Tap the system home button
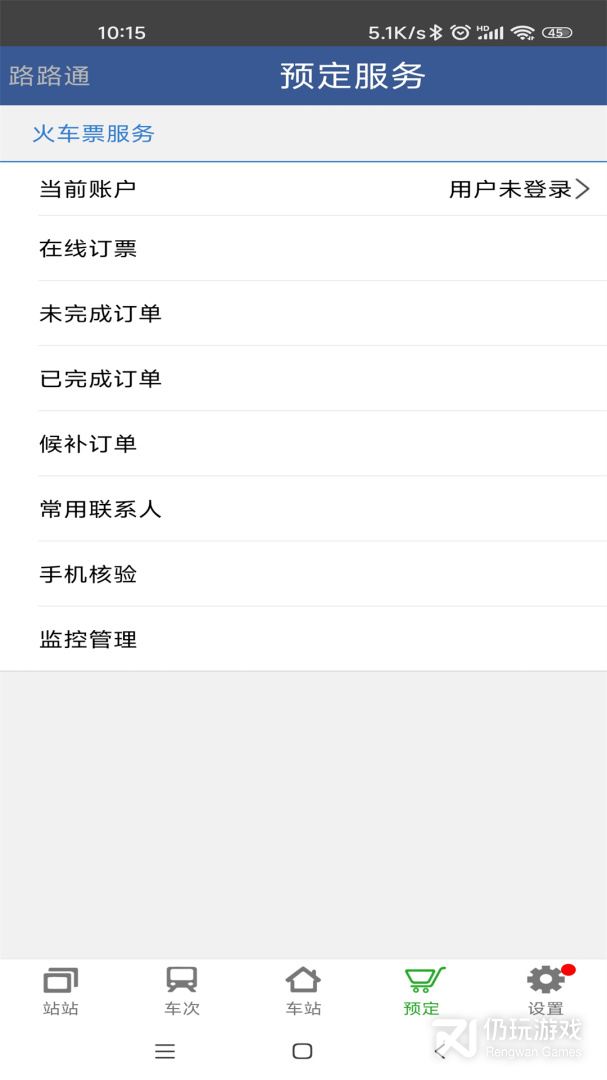The image size is (607, 1080). point(302,1051)
